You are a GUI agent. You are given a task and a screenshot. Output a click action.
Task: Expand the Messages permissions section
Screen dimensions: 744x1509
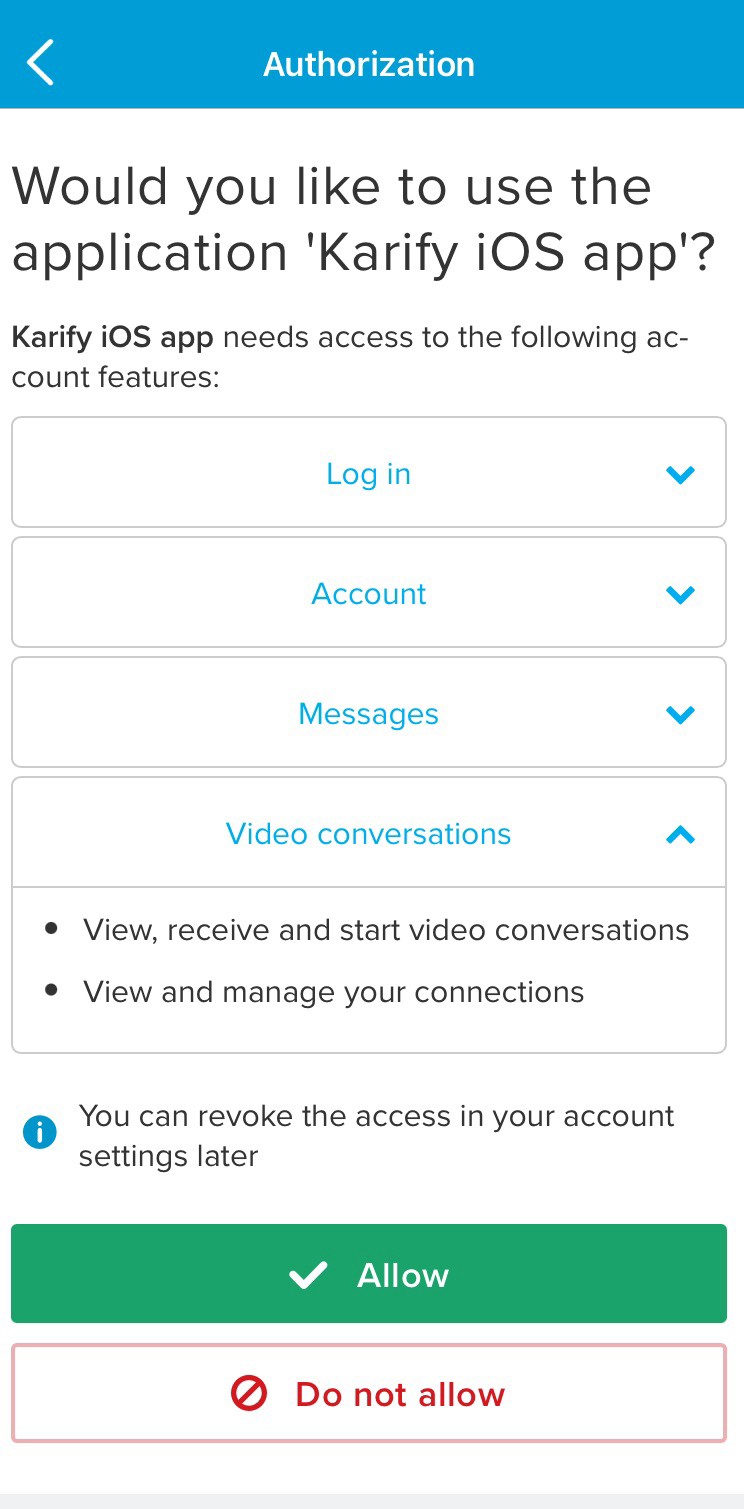pyautogui.click(x=368, y=713)
